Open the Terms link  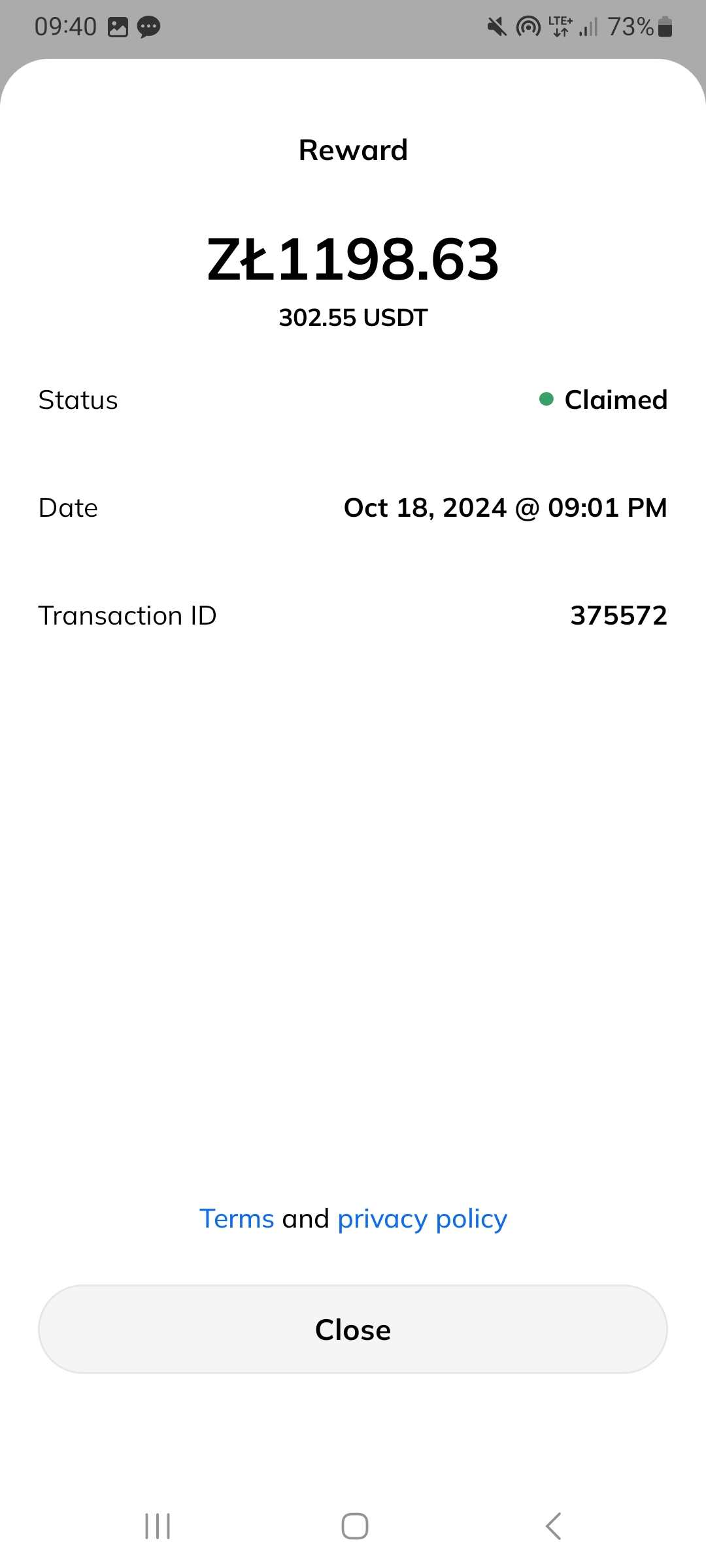[237, 1218]
